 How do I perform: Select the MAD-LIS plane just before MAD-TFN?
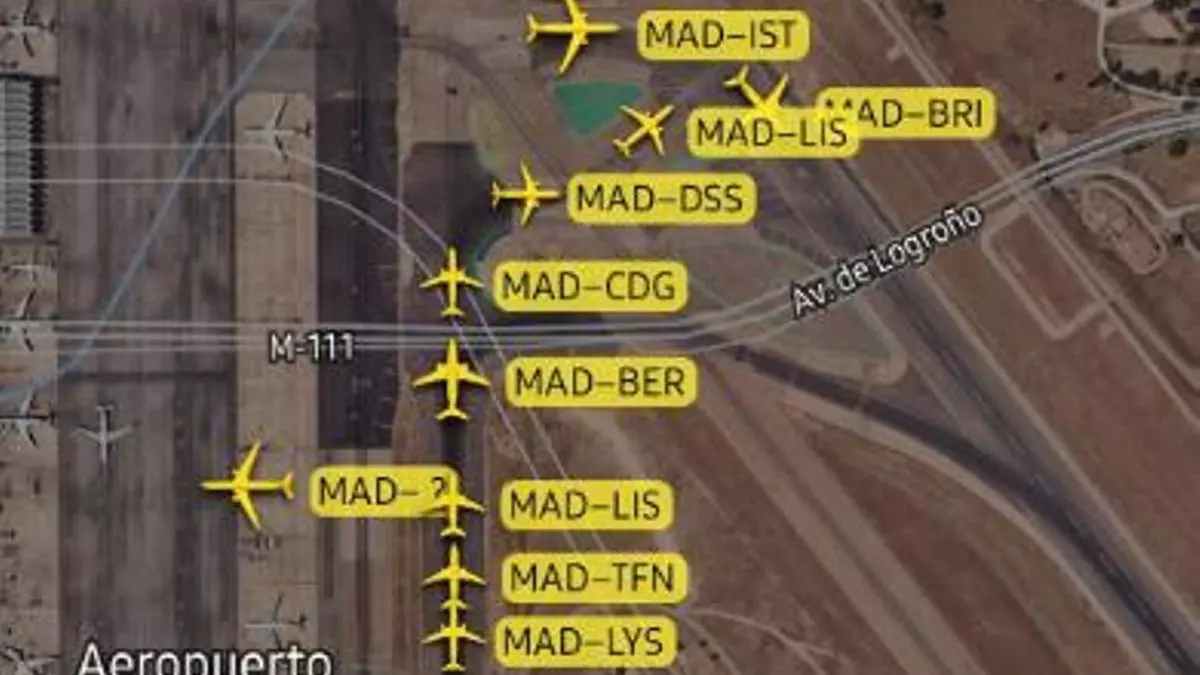(x=453, y=507)
